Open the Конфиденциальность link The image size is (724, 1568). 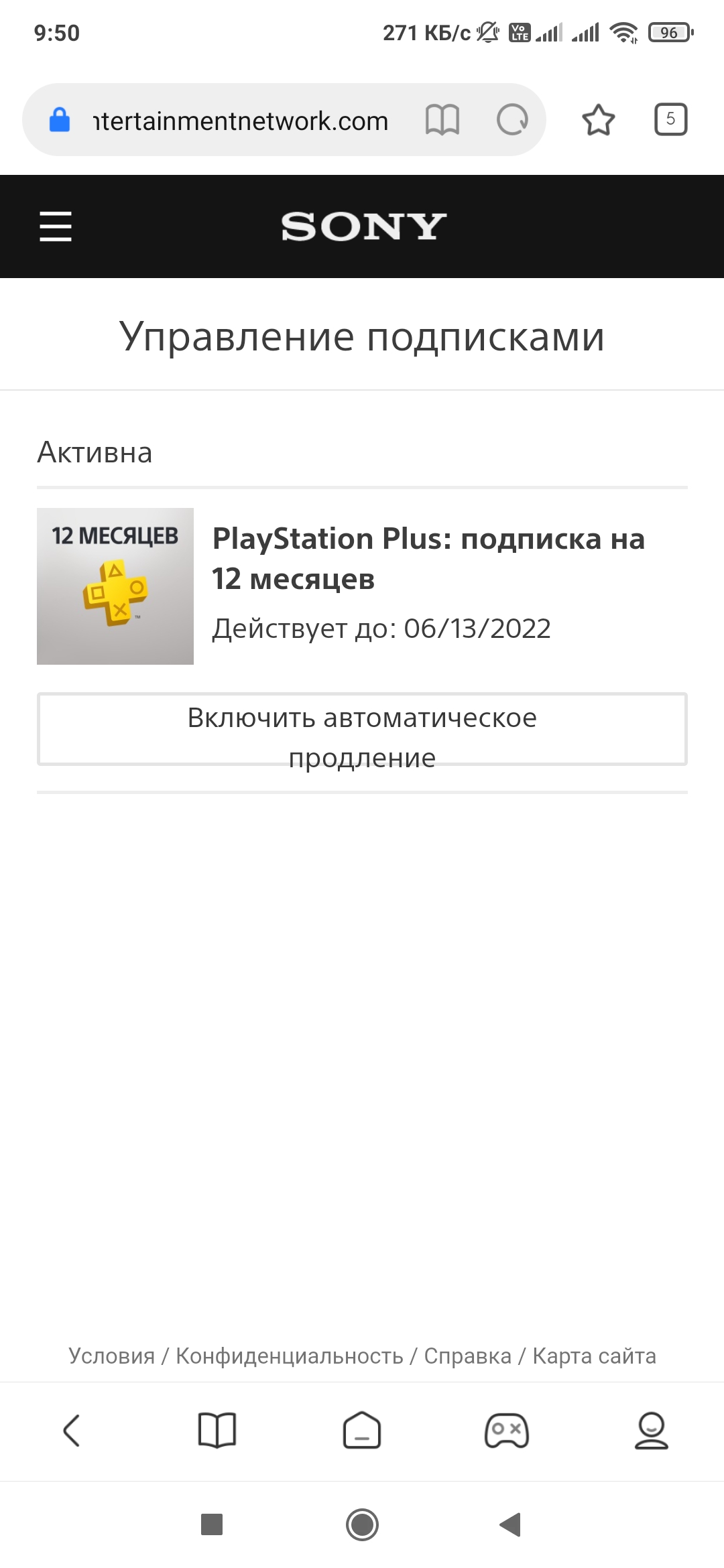tap(290, 1356)
